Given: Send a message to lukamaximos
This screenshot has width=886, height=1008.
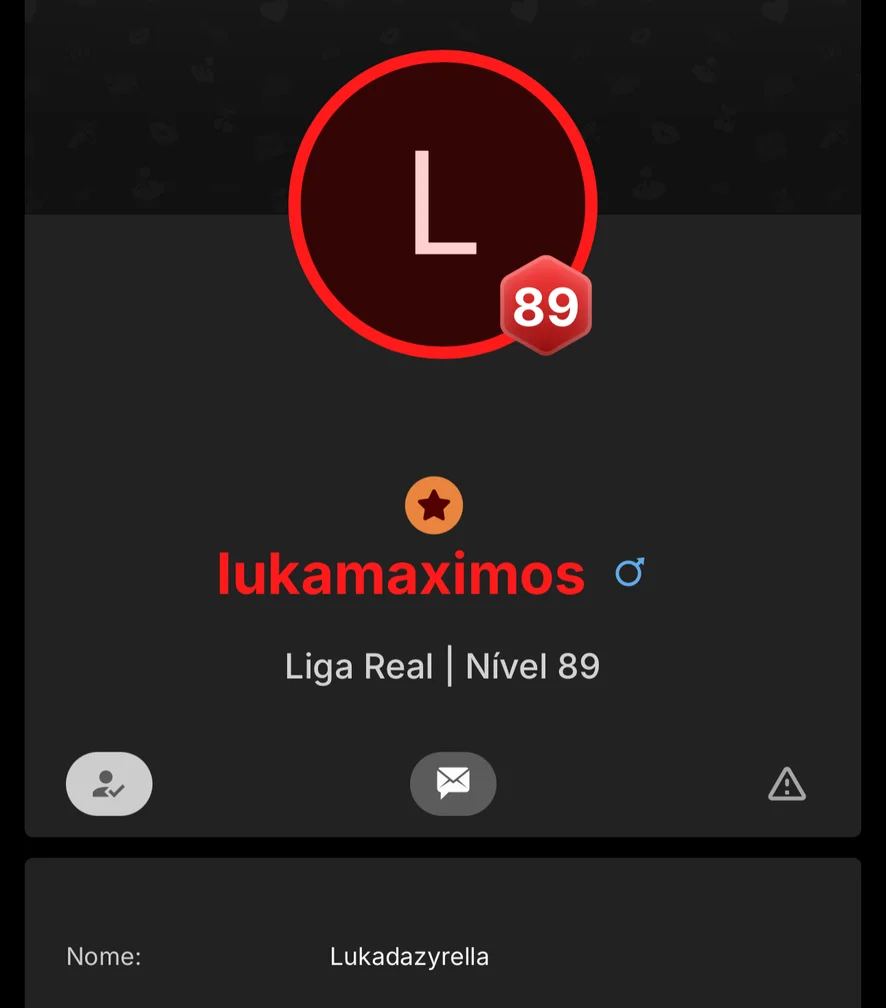Looking at the screenshot, I should tap(453, 784).
